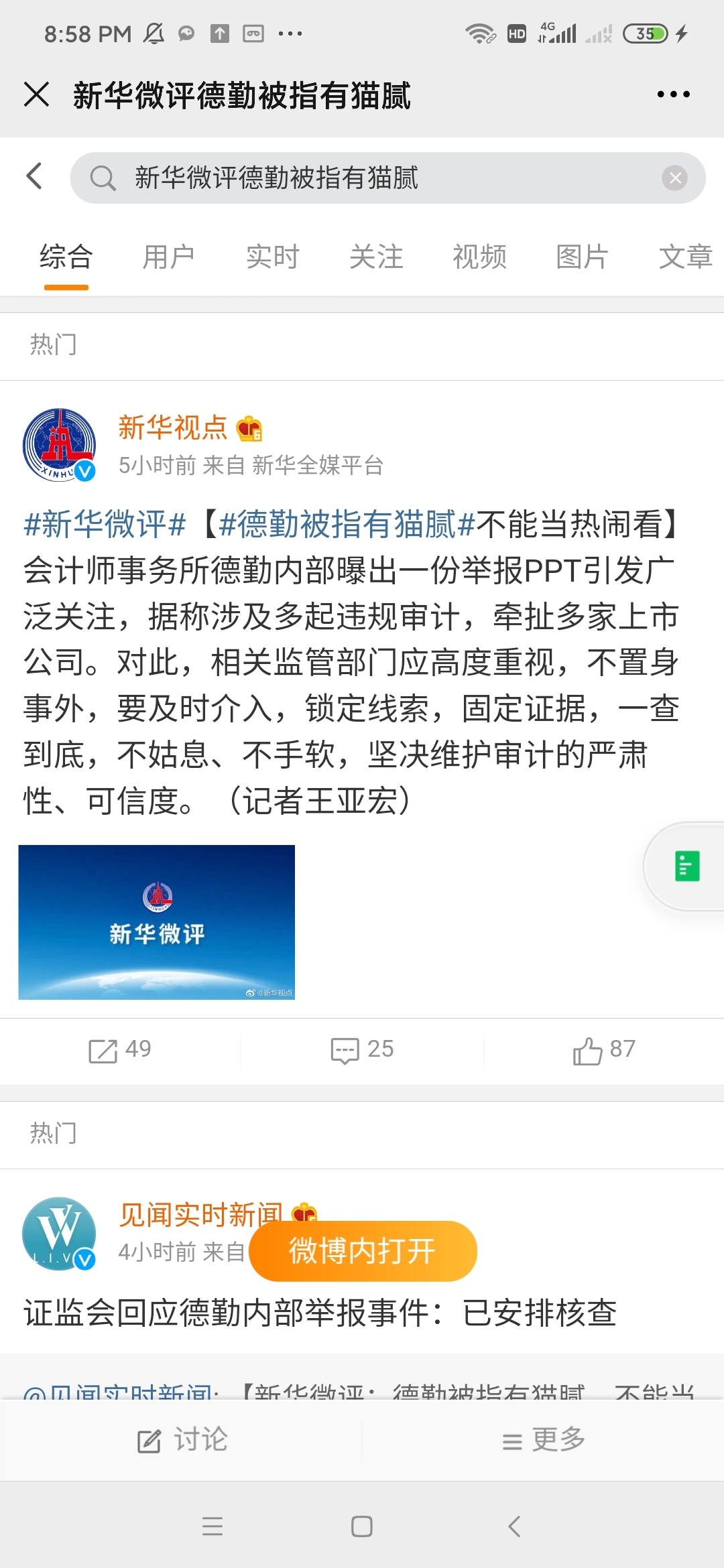Switch to the 实时 tab

pyautogui.click(x=272, y=257)
